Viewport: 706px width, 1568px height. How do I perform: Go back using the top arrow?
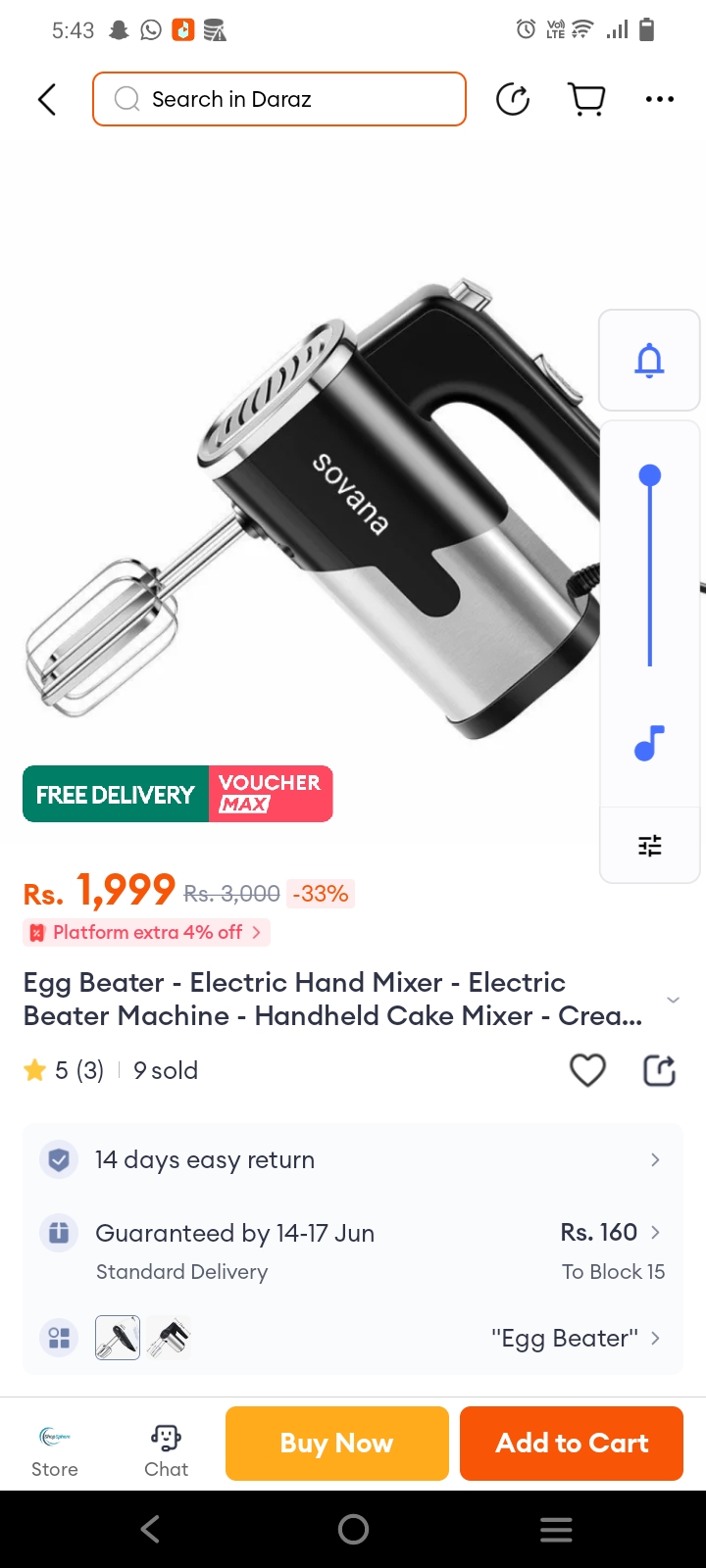[x=46, y=99]
